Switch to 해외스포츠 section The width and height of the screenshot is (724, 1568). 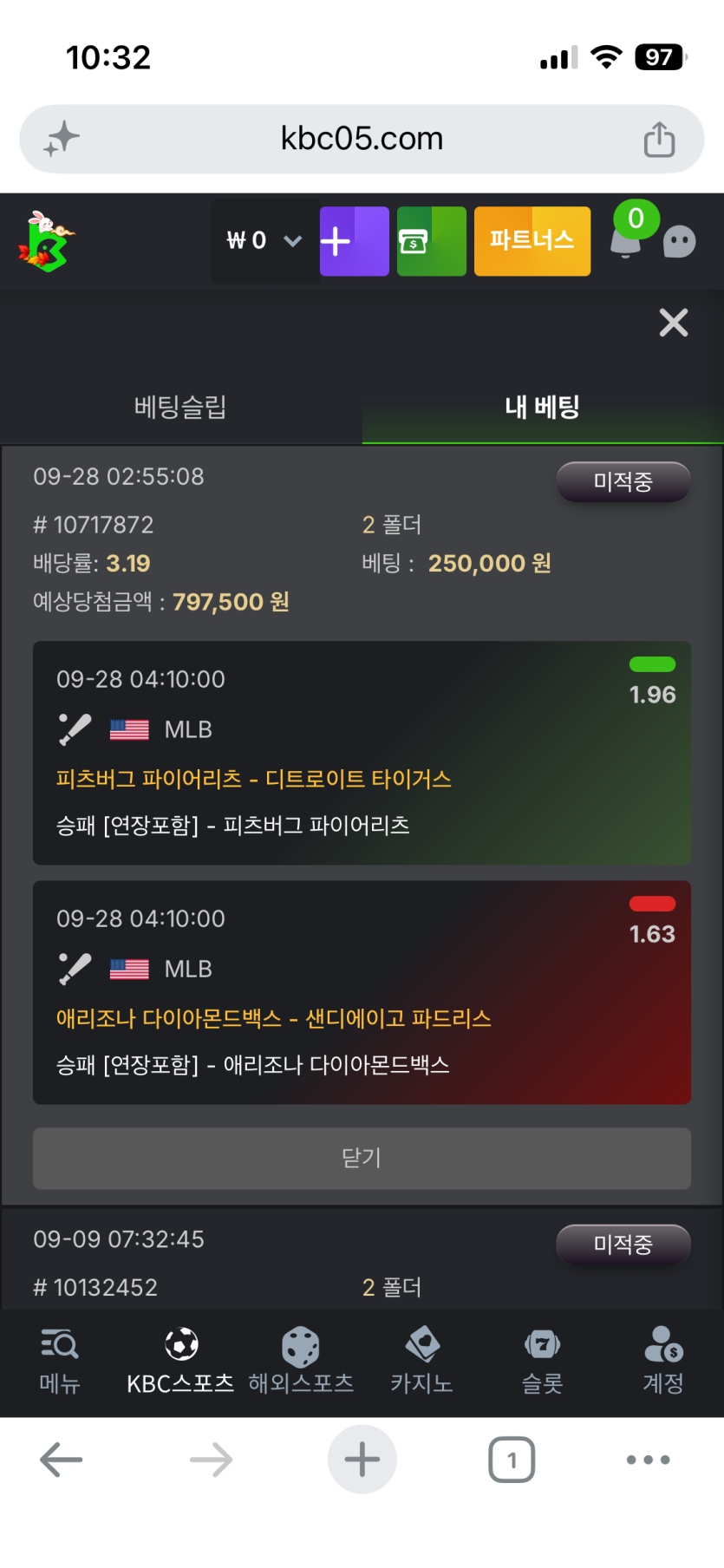(301, 1361)
